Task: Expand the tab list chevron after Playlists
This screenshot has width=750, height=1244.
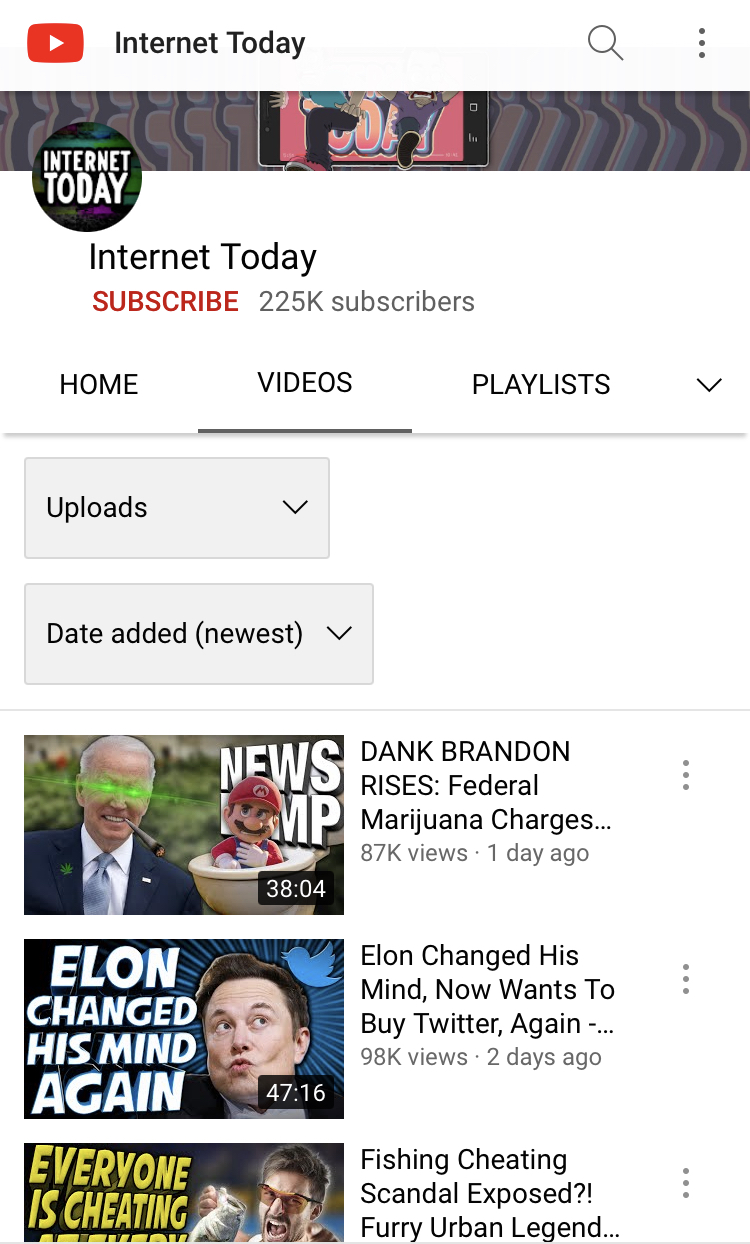Action: point(709,385)
